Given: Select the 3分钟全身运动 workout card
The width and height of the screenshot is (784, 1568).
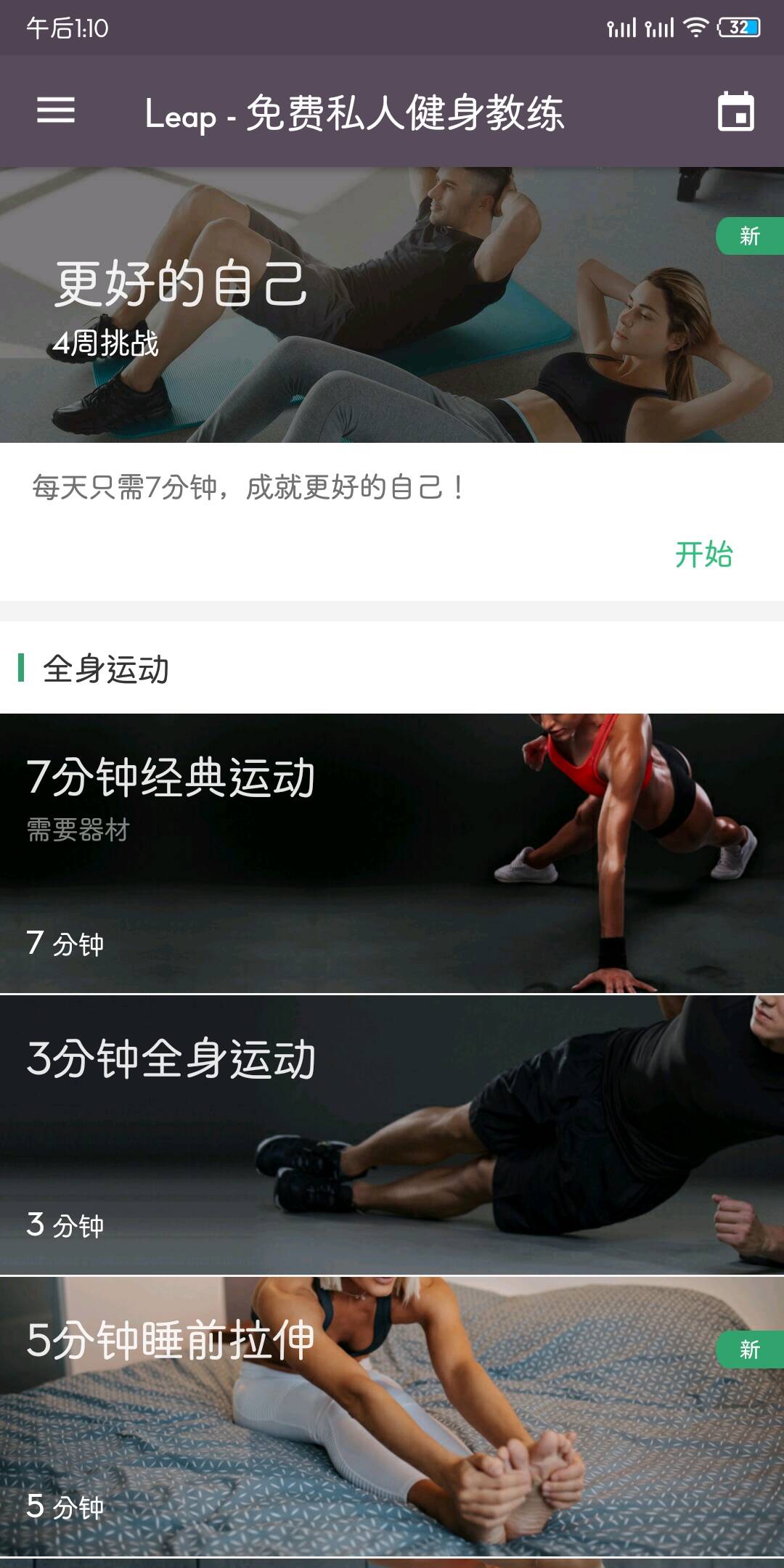Looking at the screenshot, I should 392,1134.
